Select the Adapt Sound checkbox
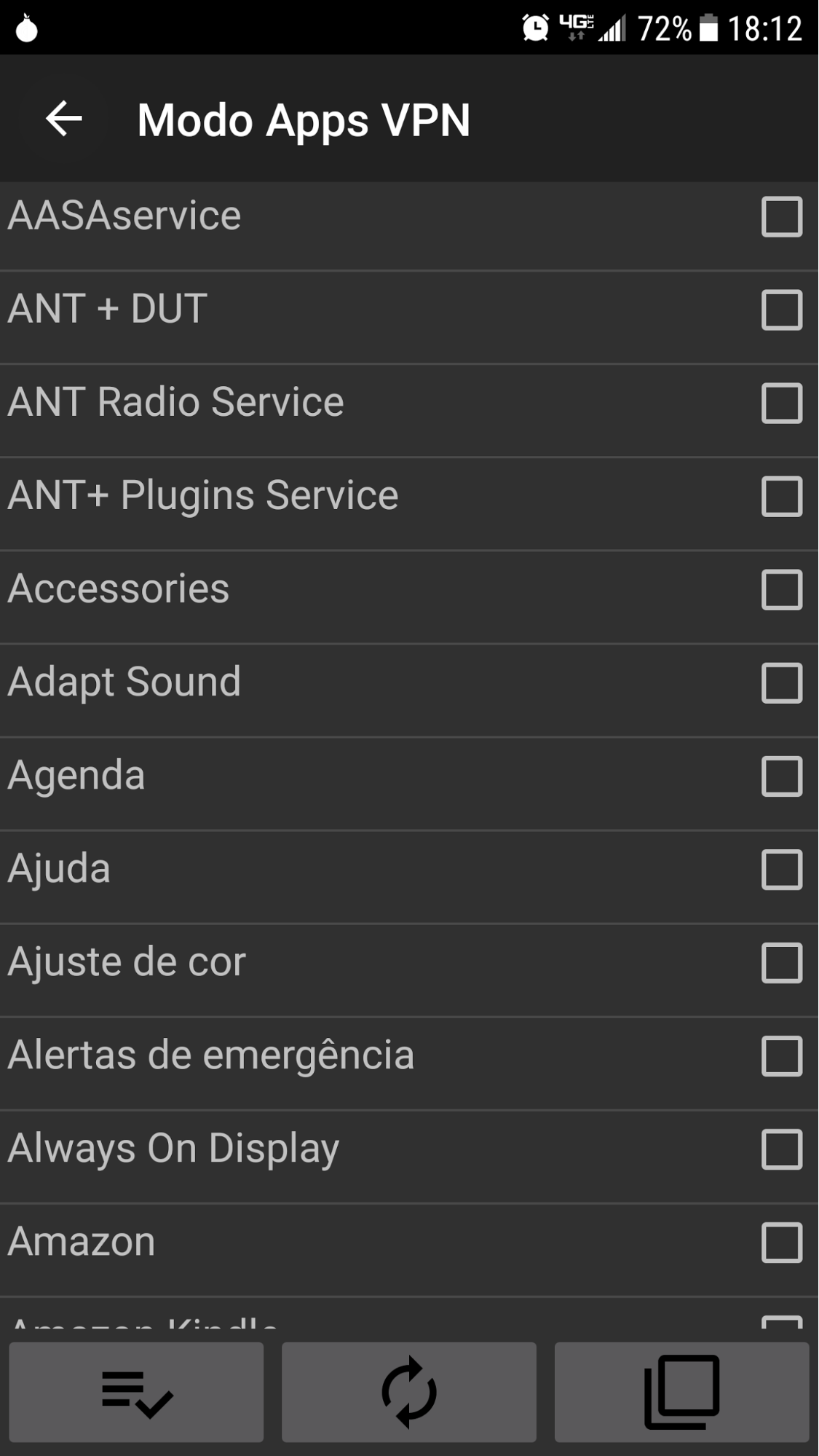The height and width of the screenshot is (1456, 819). point(782,683)
